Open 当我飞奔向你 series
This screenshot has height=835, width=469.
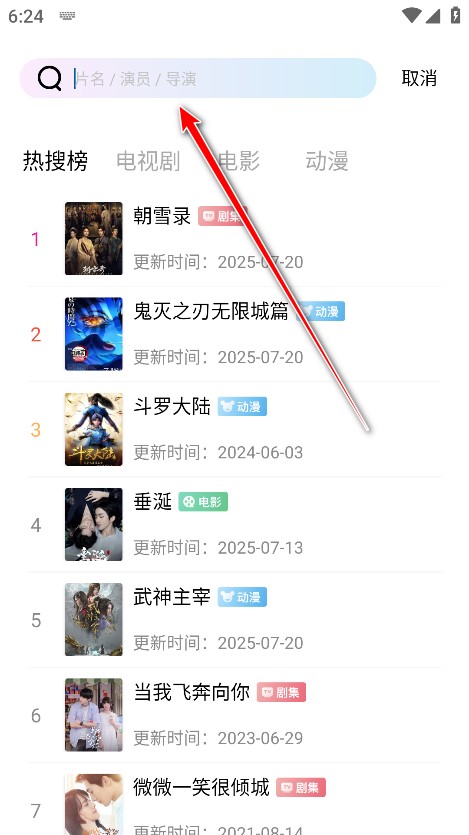[x=234, y=715]
